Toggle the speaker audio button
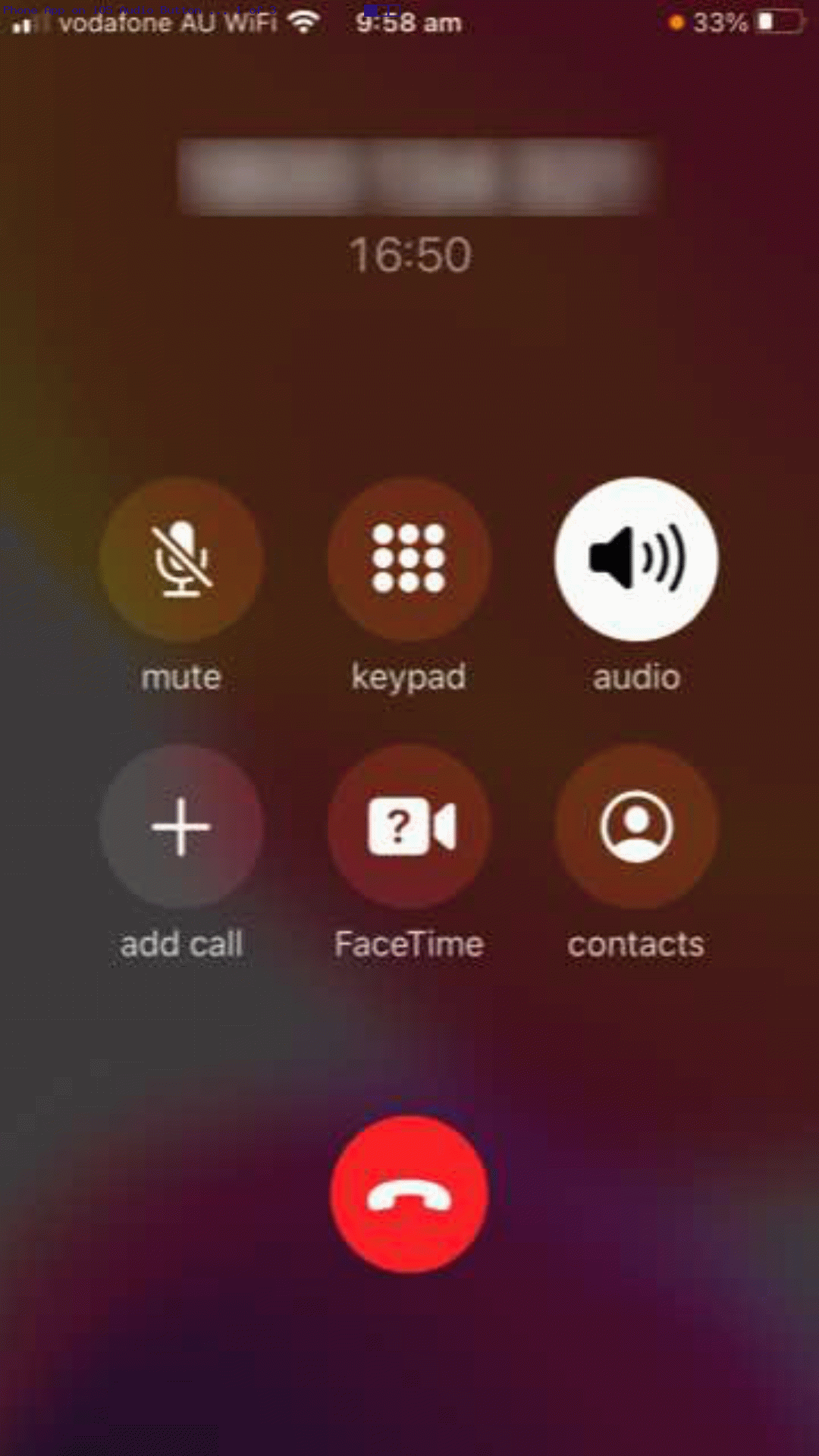819x1456 pixels. (x=636, y=559)
